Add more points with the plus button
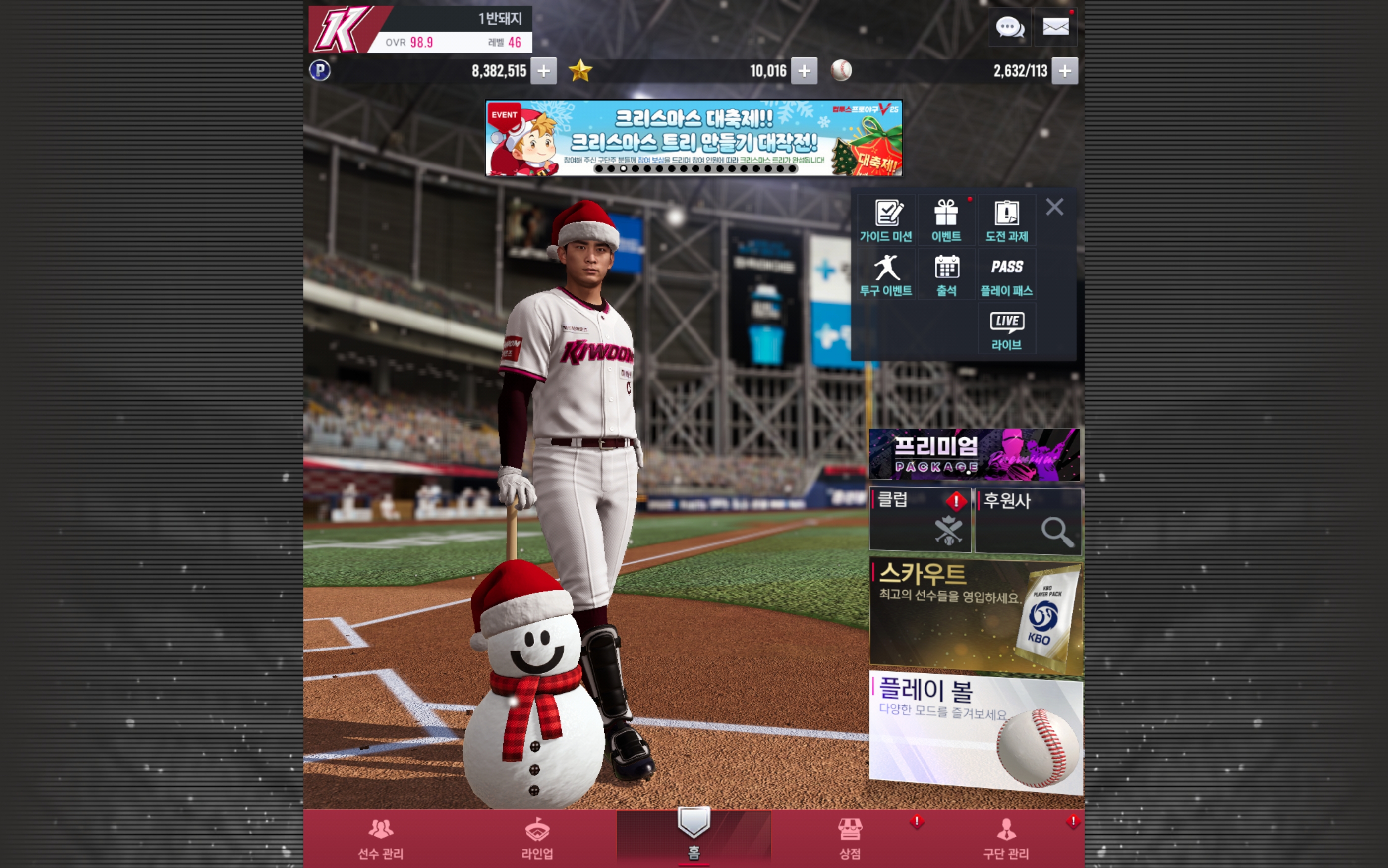 coord(543,71)
